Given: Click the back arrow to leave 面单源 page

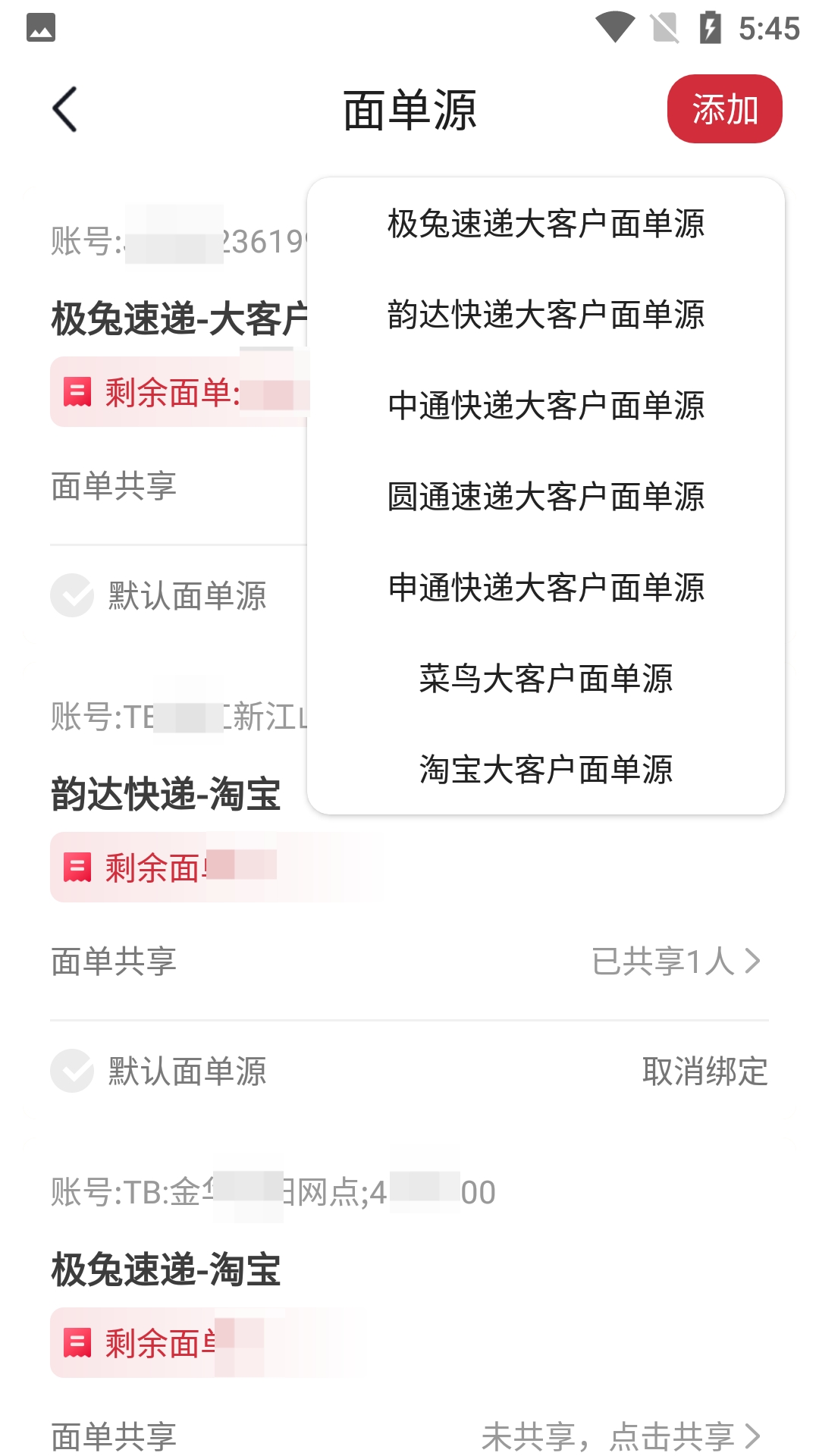Looking at the screenshot, I should tap(64, 108).
